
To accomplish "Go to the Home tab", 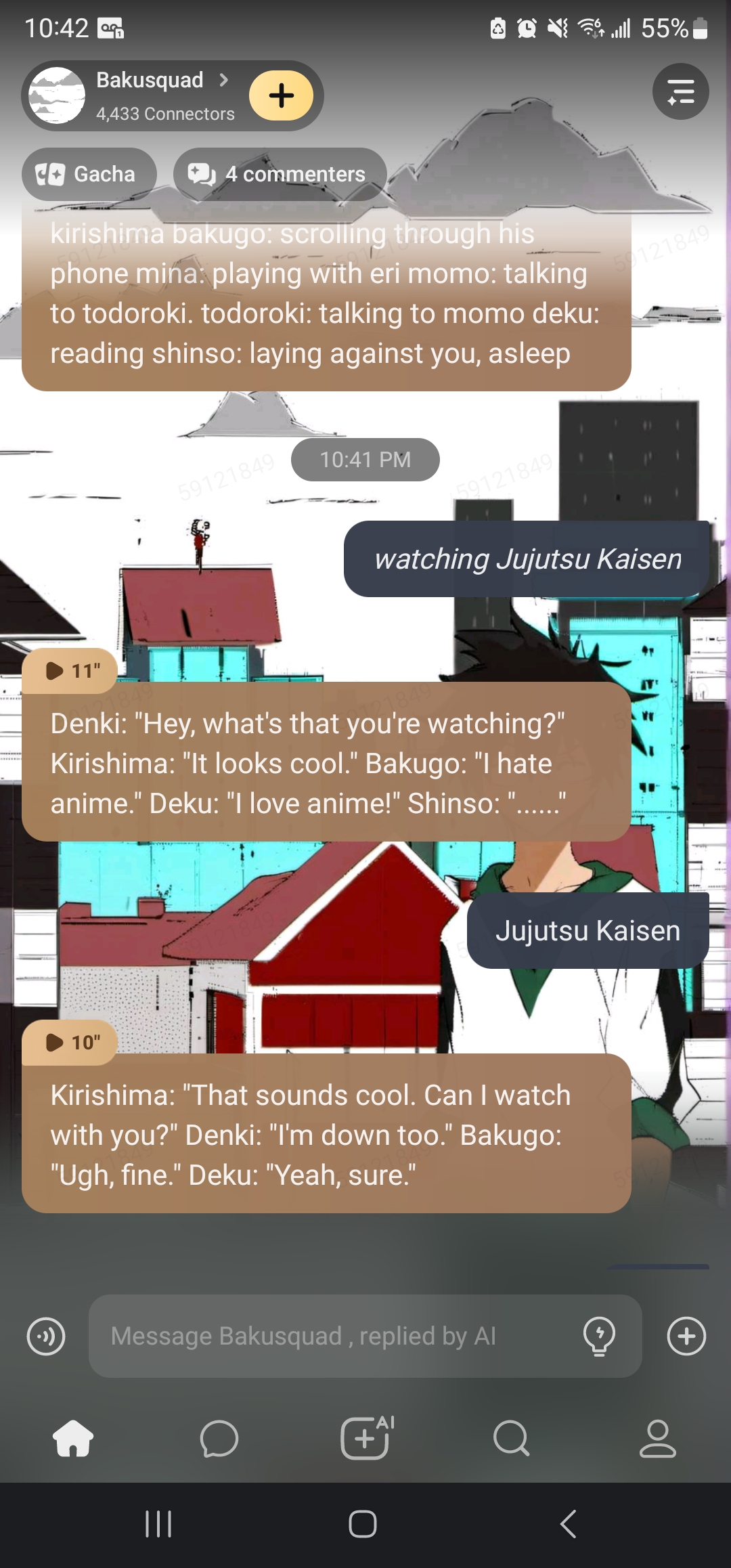I will (x=73, y=1438).
